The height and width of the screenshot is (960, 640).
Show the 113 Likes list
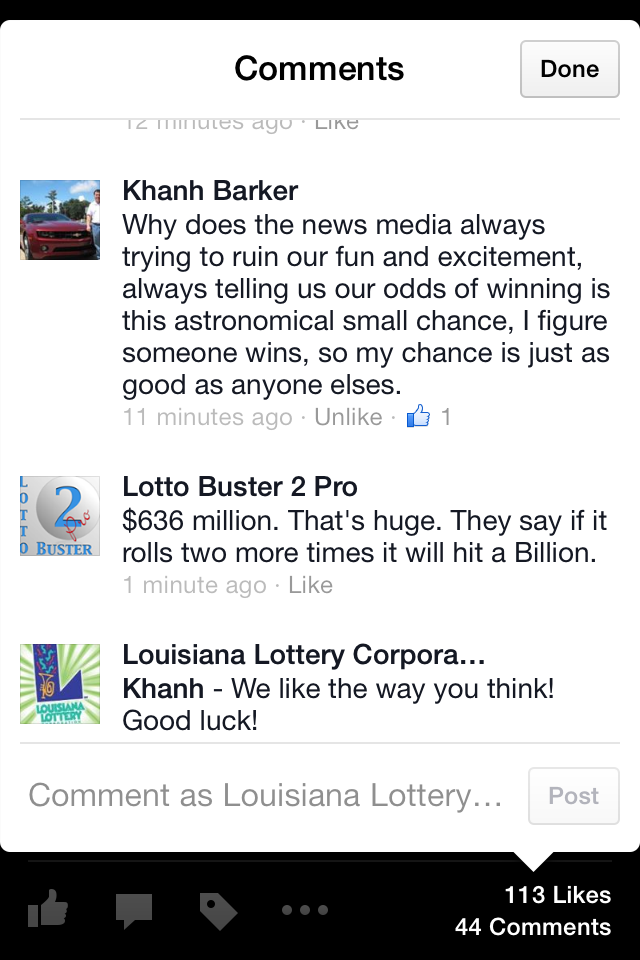click(557, 895)
